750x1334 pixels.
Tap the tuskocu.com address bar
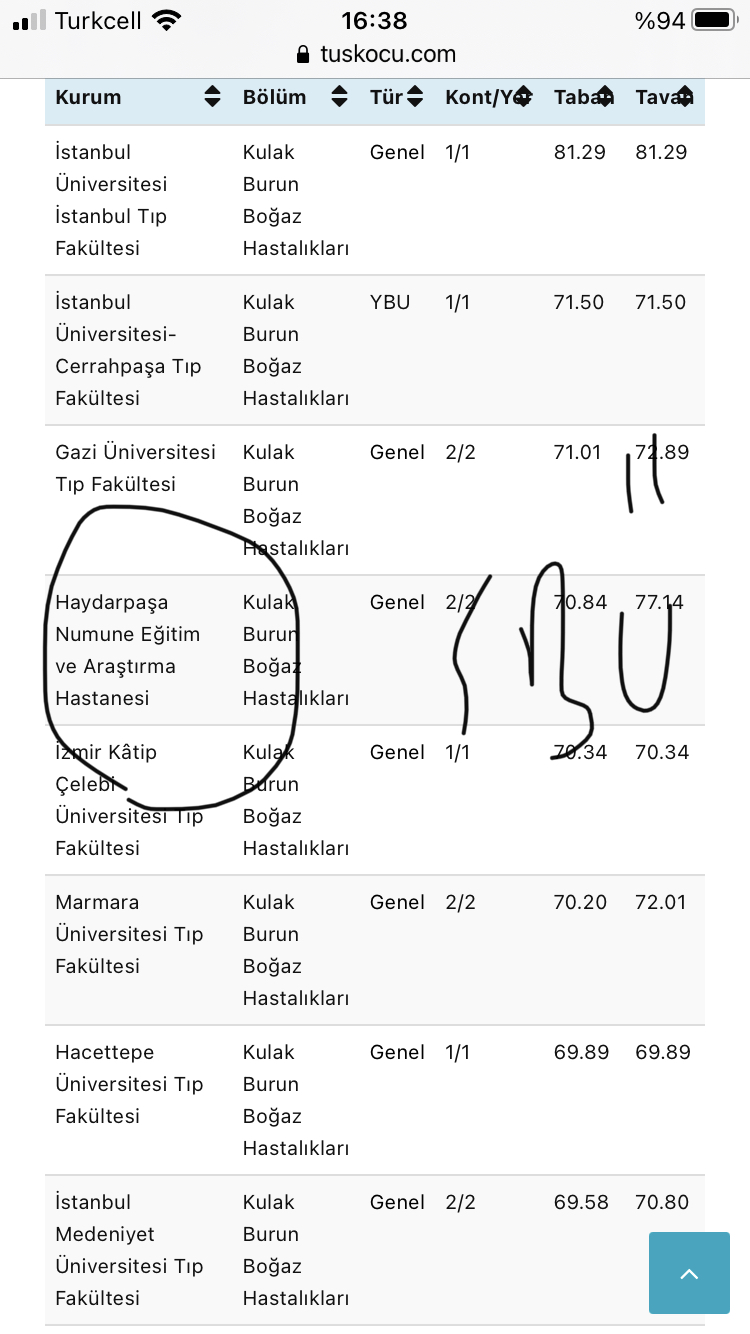(375, 54)
